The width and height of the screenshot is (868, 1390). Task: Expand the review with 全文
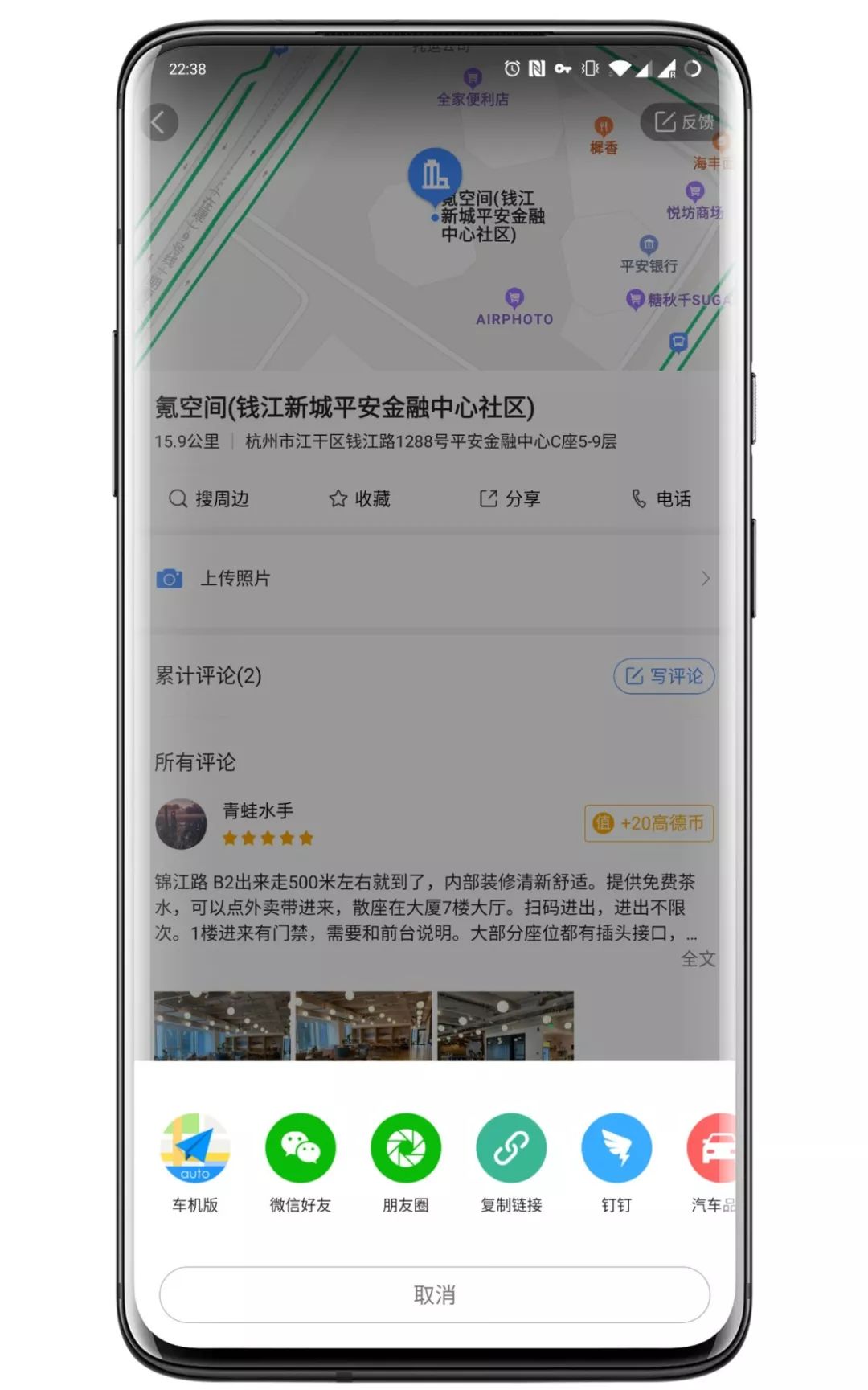[698, 958]
